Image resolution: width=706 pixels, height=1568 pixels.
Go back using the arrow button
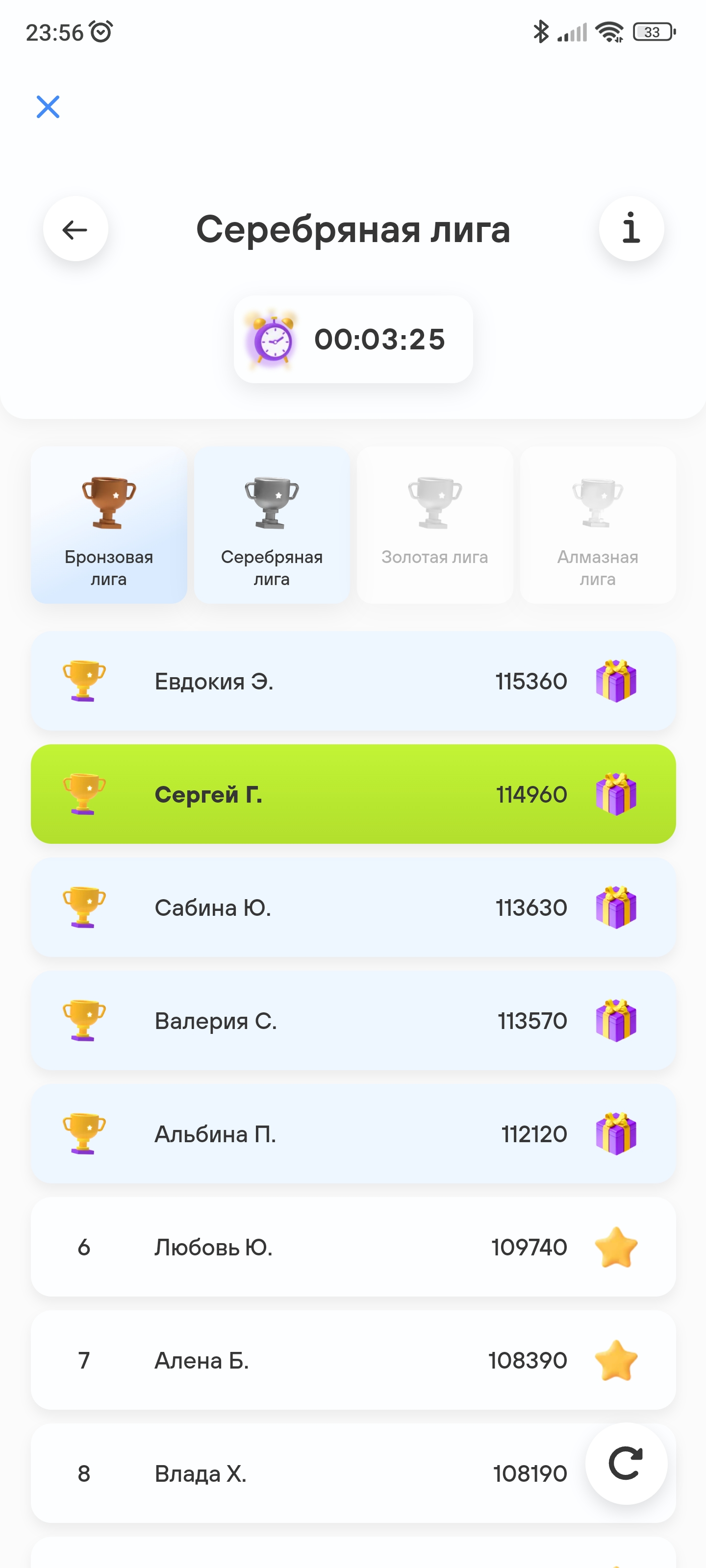coord(76,229)
